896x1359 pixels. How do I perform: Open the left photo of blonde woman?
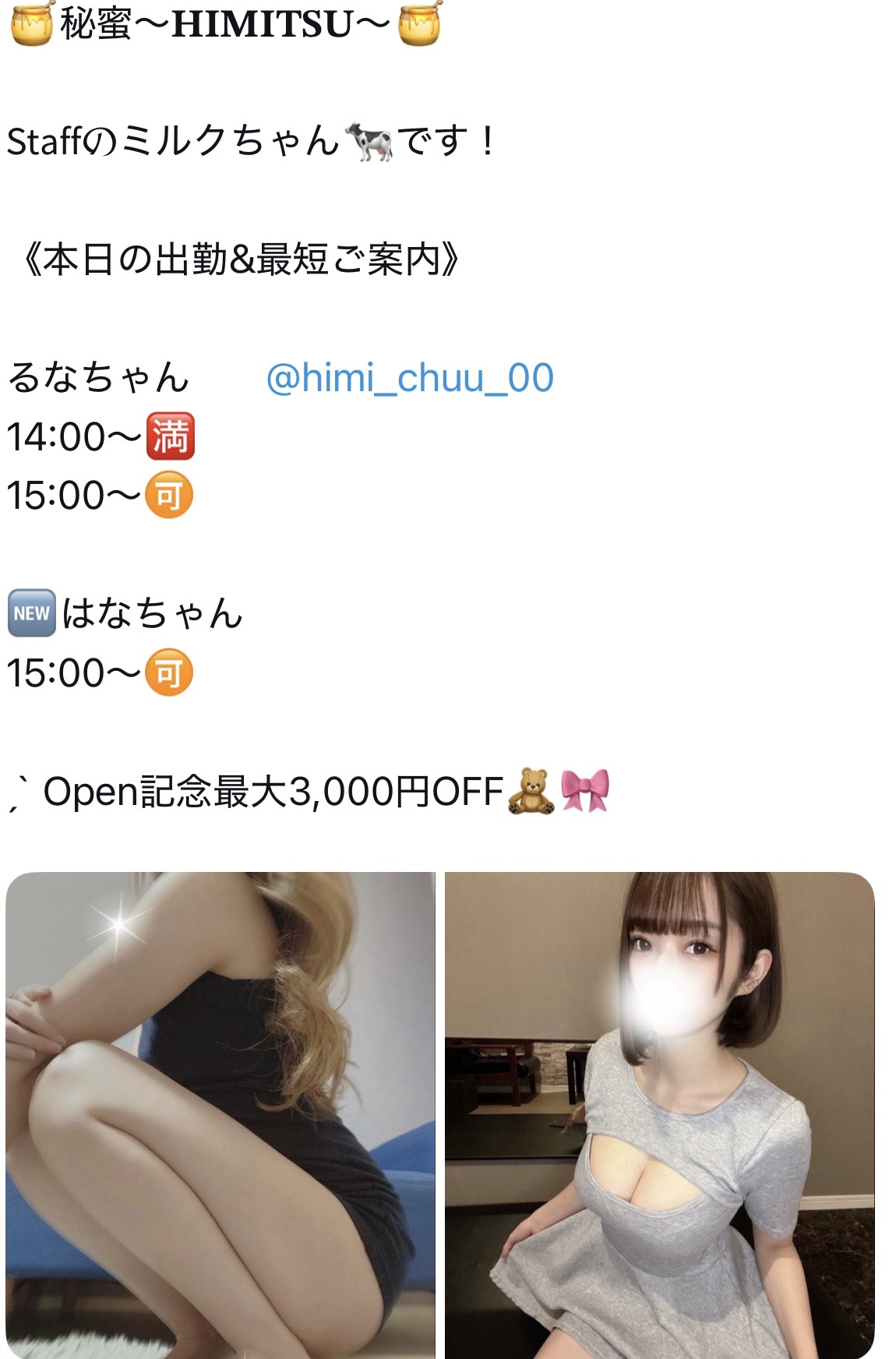[x=220, y=1114]
